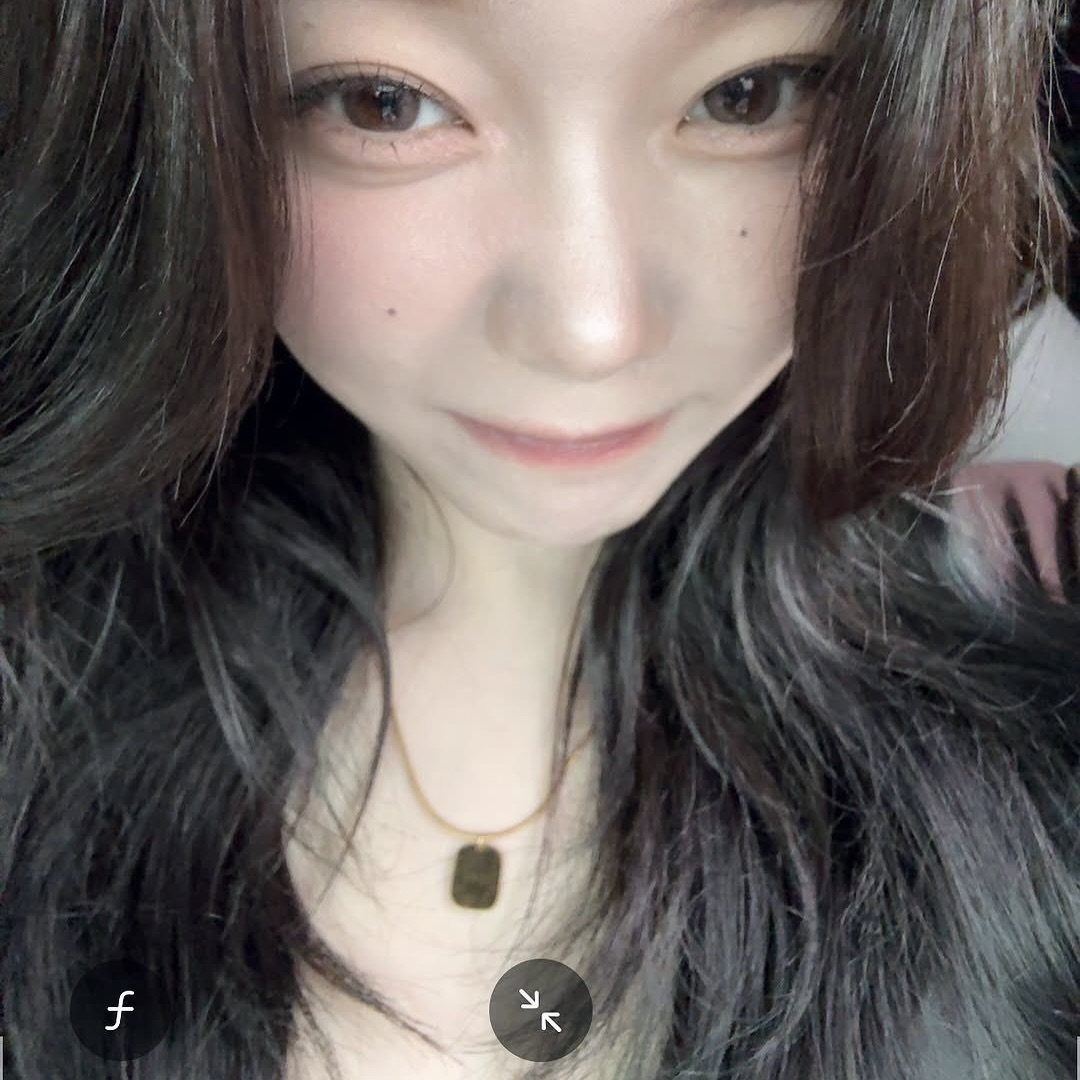Collapse the full-screen photo view
Viewport: 1080px width, 1080px height.
tap(540, 1010)
